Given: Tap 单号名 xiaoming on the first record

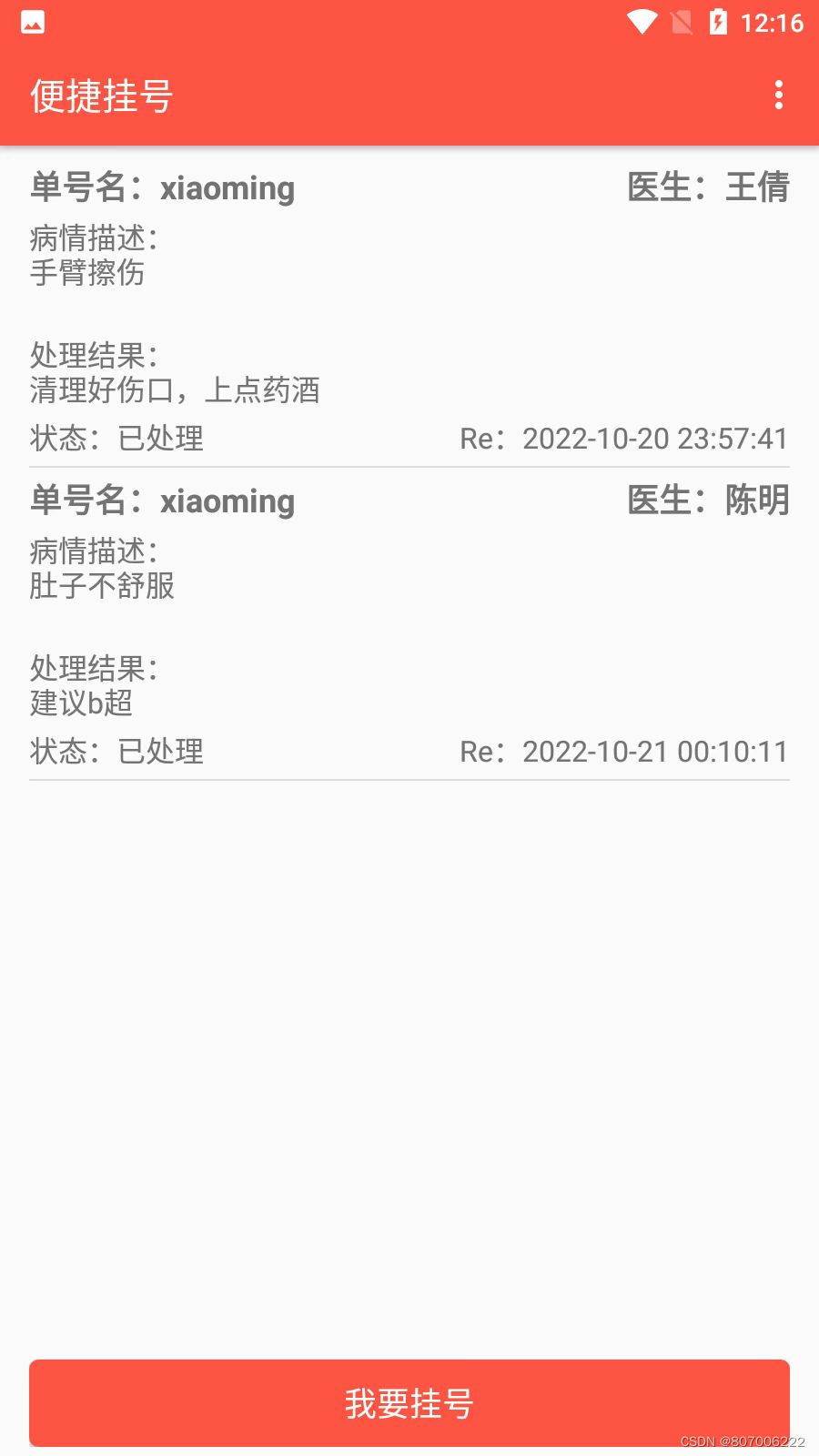Looking at the screenshot, I should click(161, 187).
